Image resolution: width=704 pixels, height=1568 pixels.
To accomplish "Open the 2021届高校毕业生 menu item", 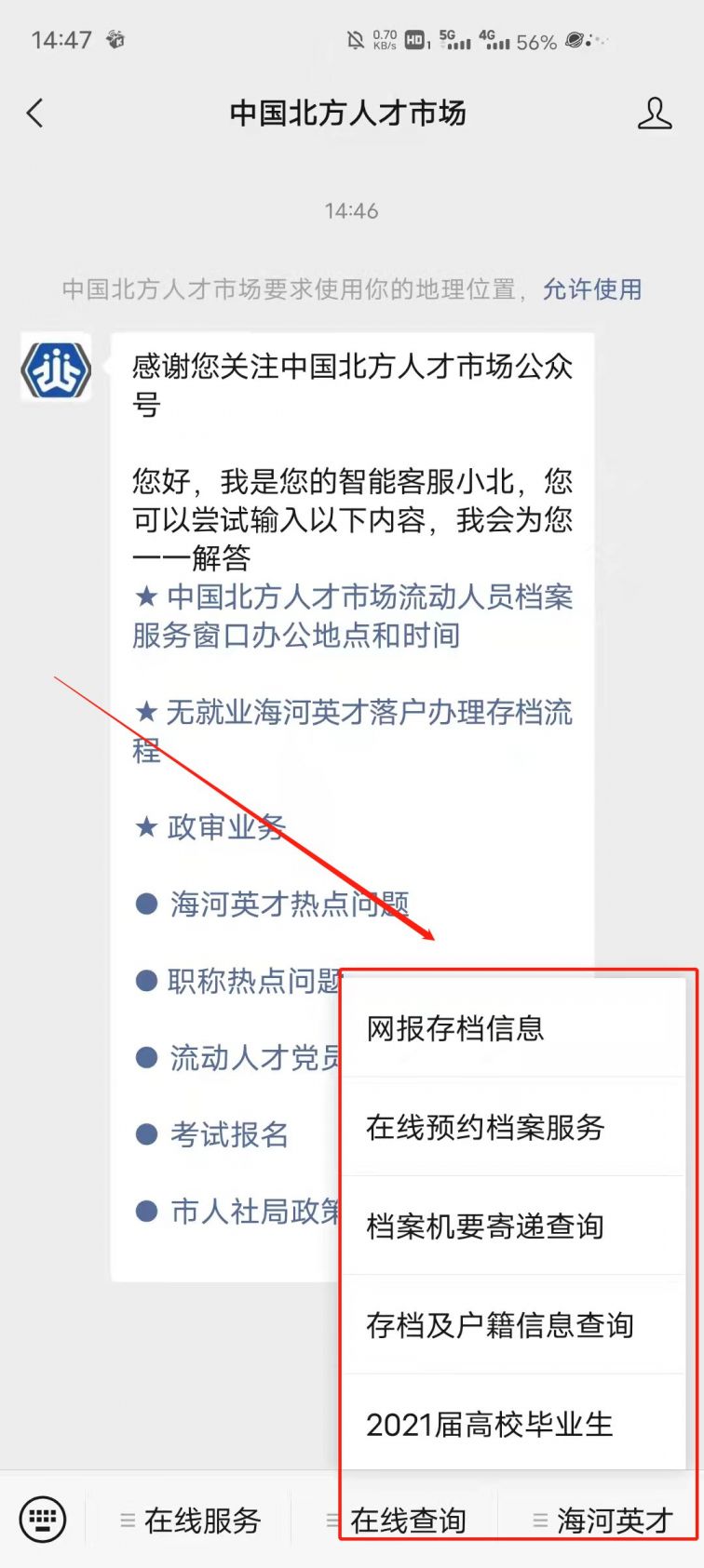I will (x=515, y=1423).
